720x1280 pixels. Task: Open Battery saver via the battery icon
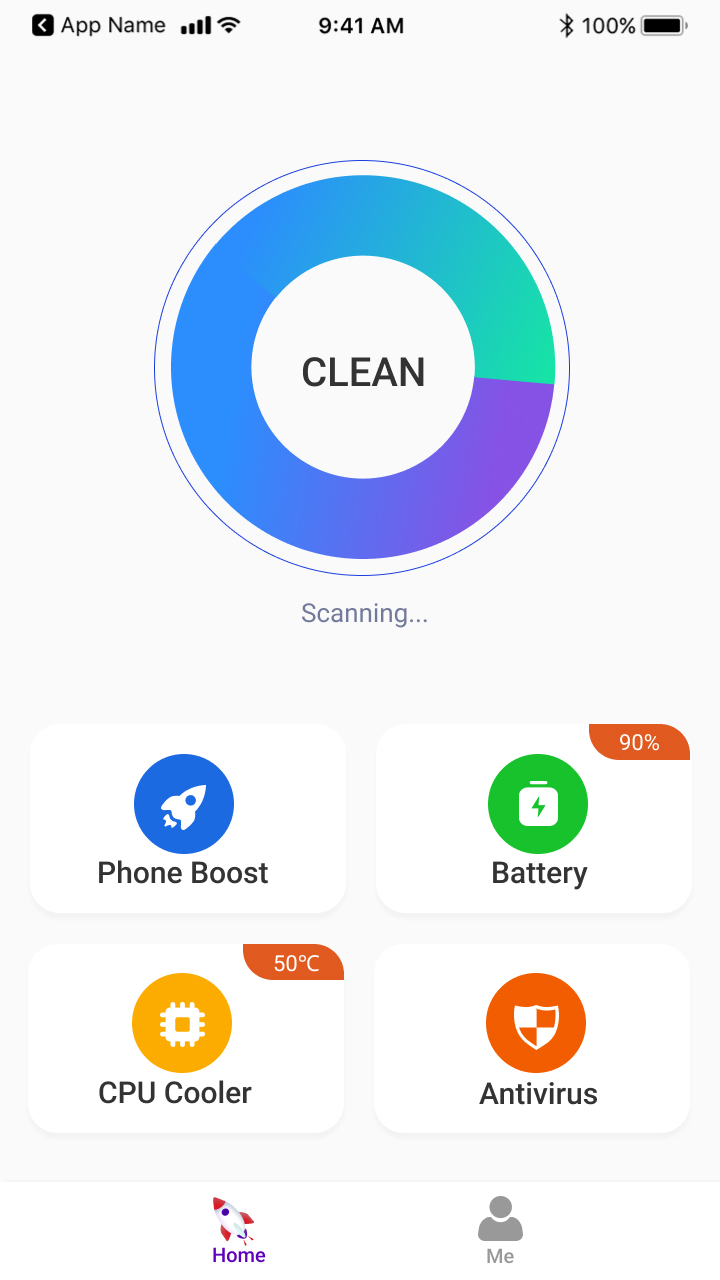coord(537,803)
